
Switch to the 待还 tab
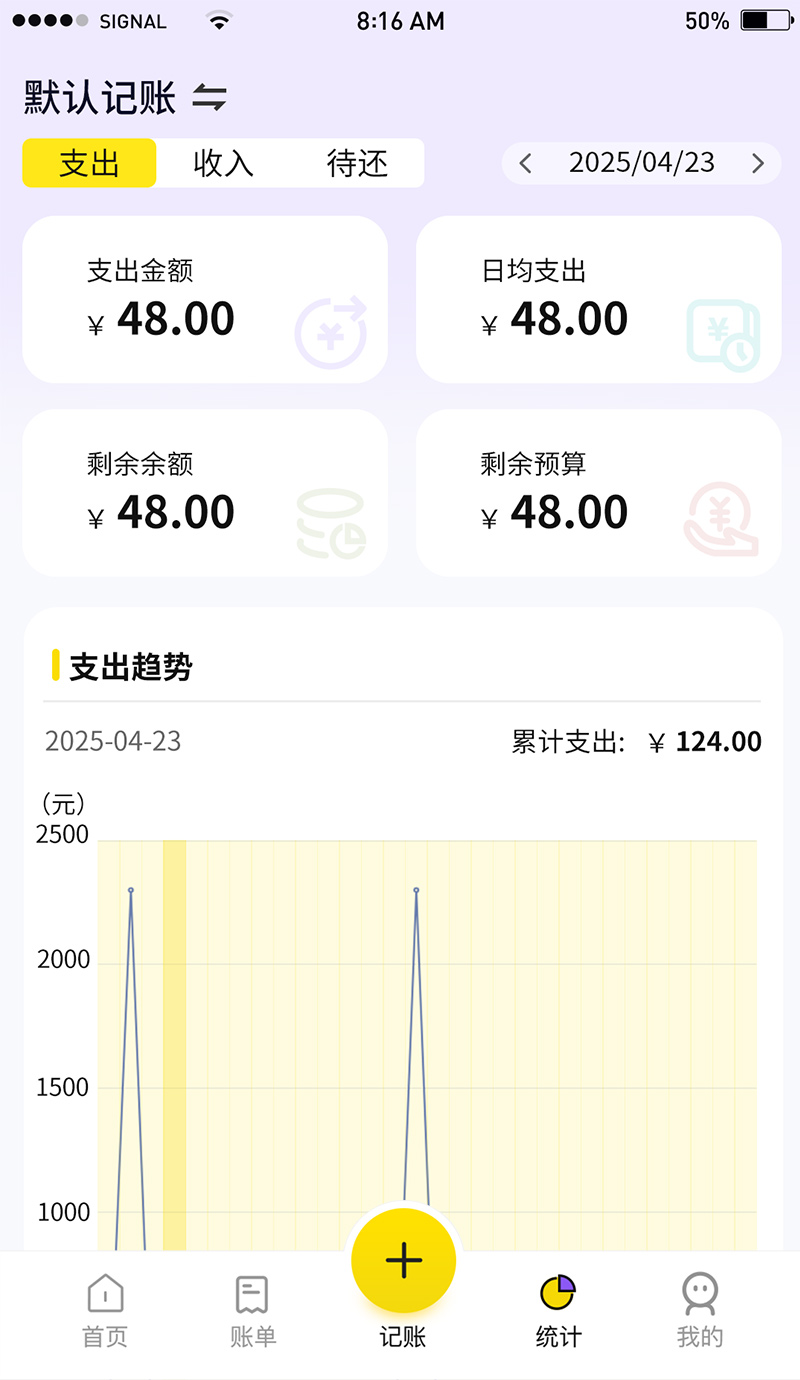click(357, 163)
